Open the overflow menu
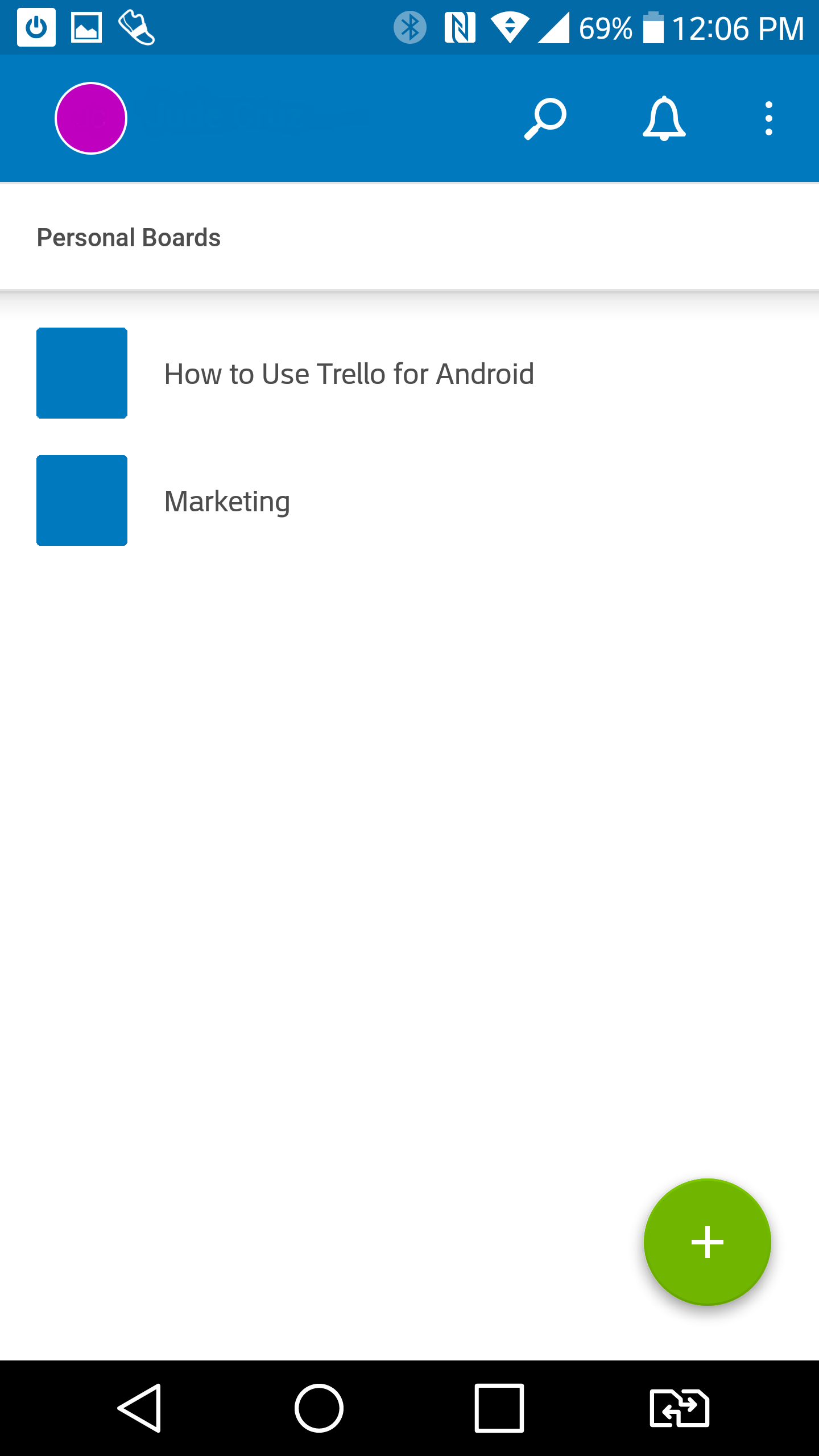This screenshot has height=1456, width=819. (x=768, y=118)
